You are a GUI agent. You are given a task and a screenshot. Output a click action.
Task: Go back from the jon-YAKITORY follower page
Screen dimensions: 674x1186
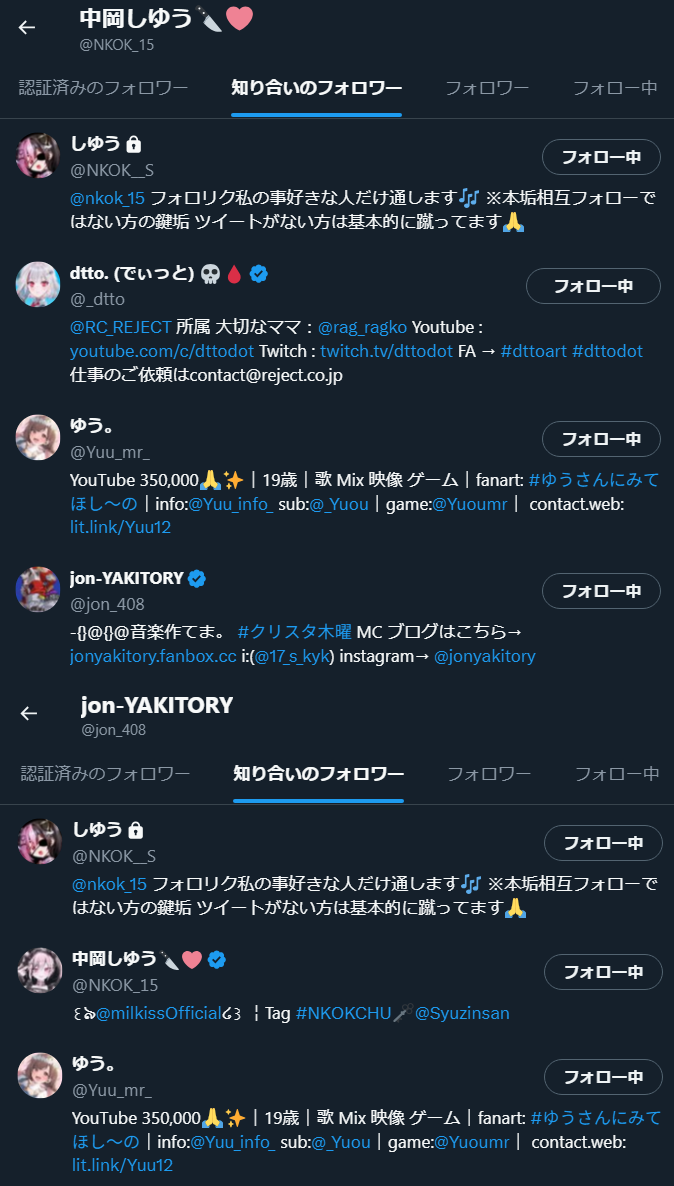coord(29,713)
